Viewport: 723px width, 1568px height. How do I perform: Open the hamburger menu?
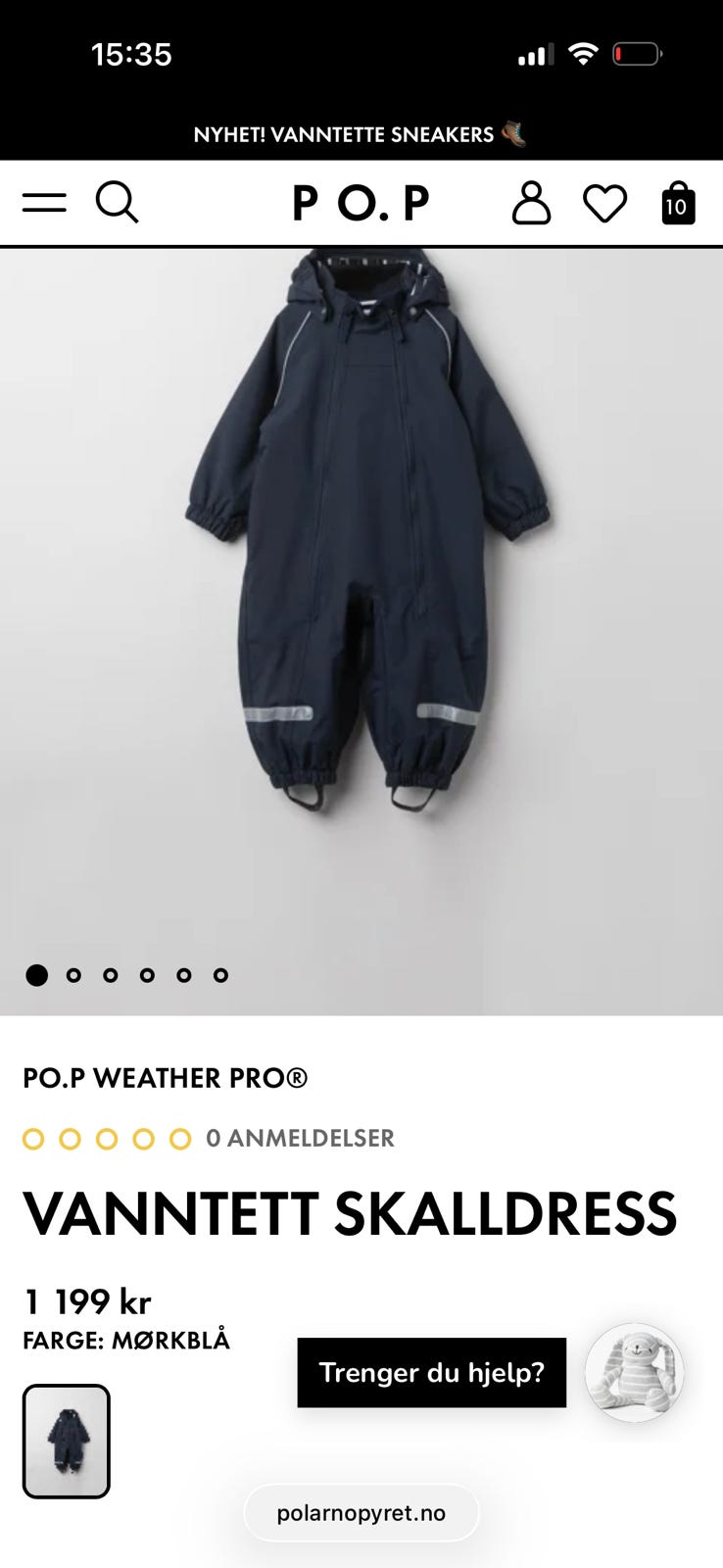click(44, 203)
